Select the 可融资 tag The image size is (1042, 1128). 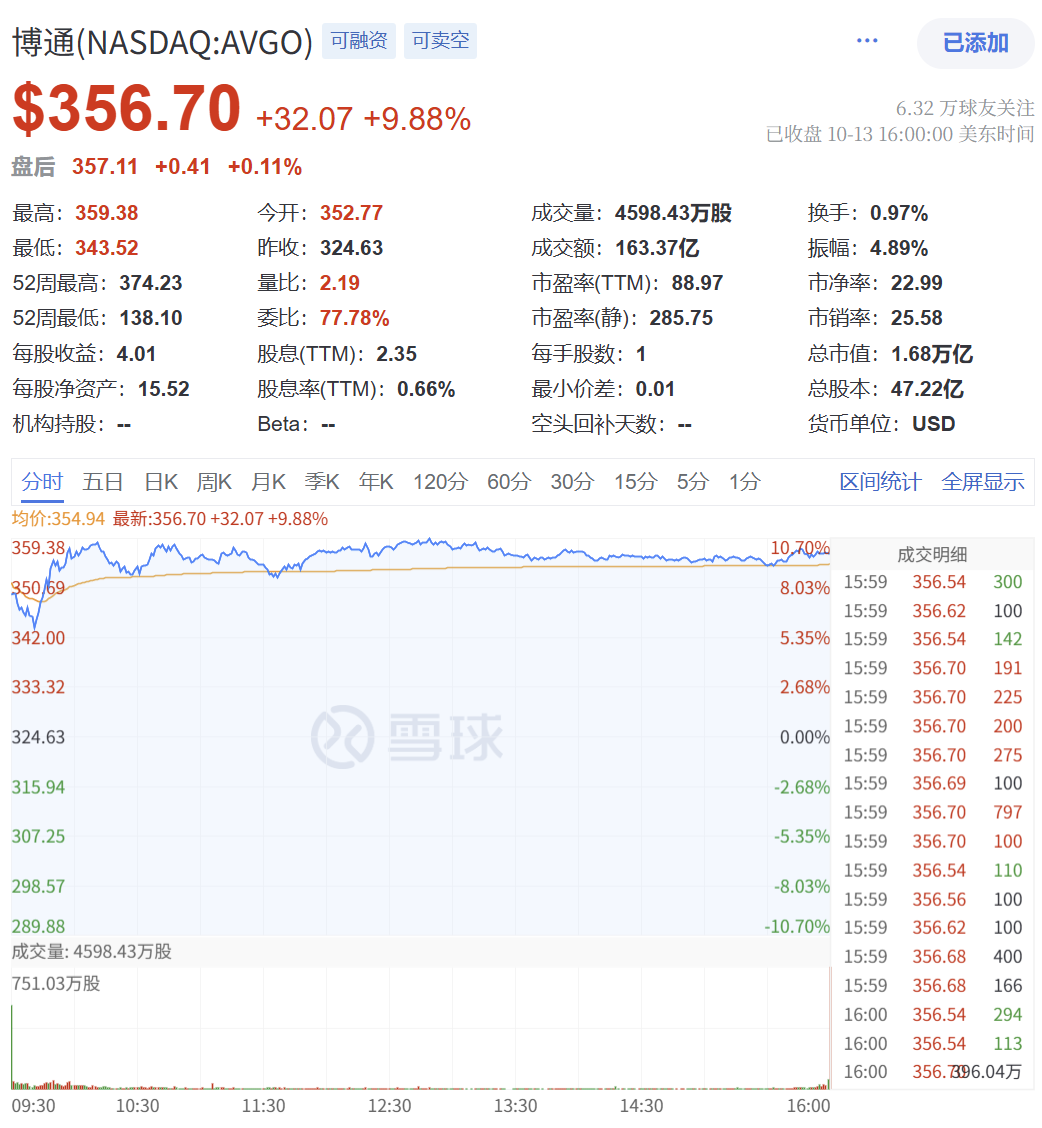tap(359, 42)
